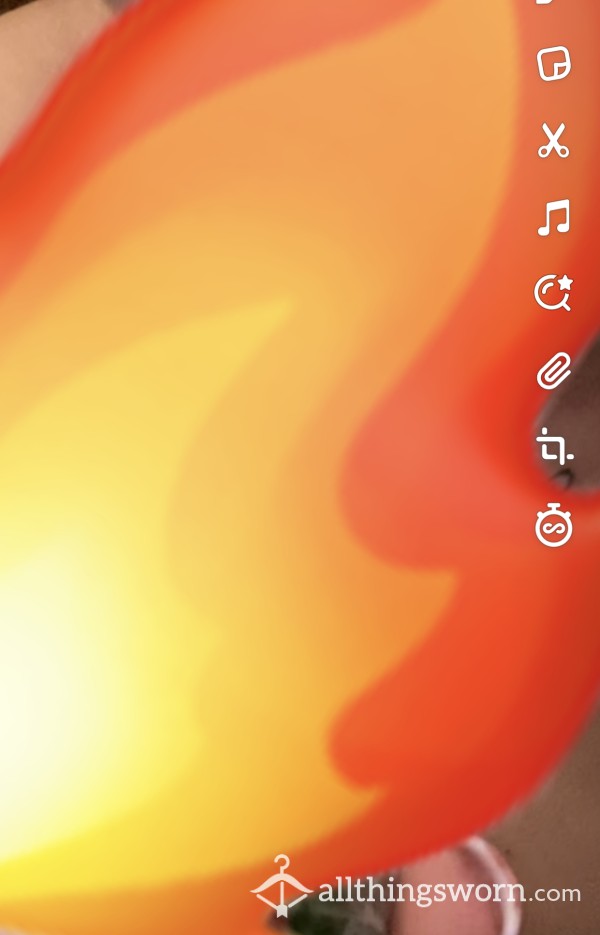
Task: Attach a link with the paperclip
Action: click(553, 371)
